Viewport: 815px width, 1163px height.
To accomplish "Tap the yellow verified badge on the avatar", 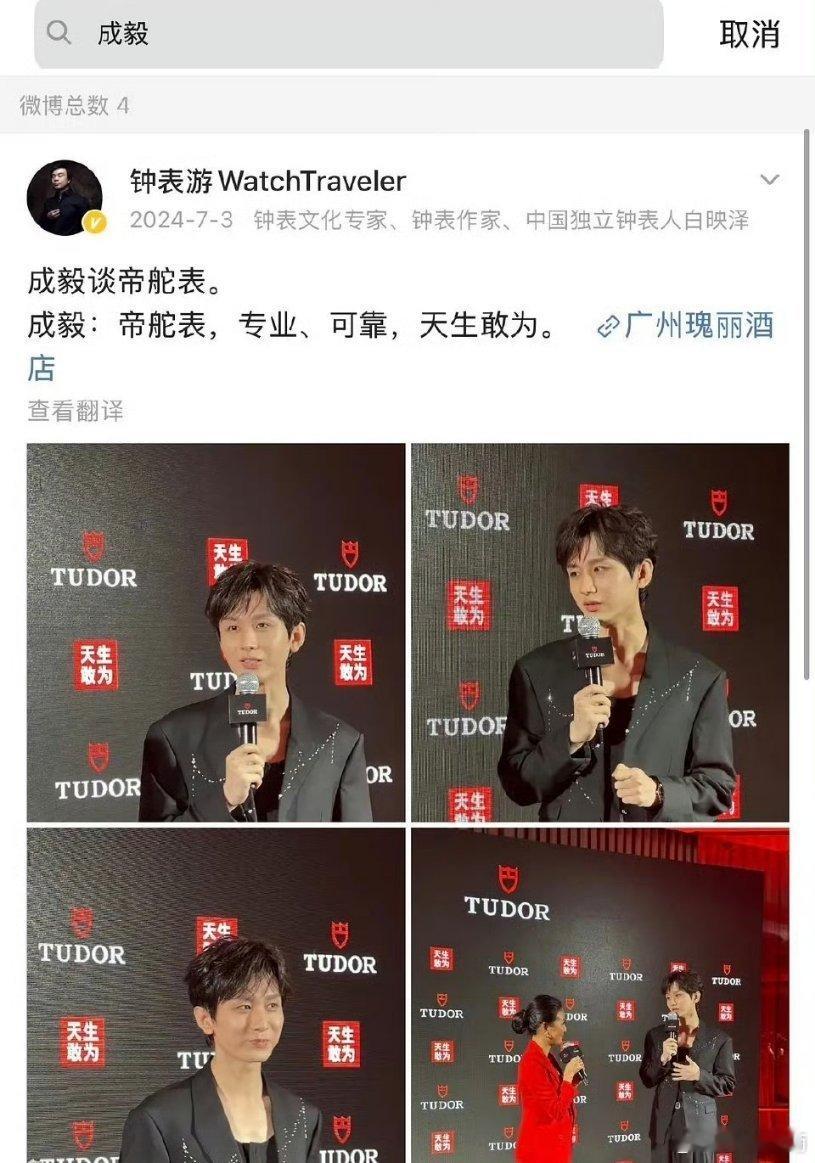I will pyautogui.click(x=92, y=220).
